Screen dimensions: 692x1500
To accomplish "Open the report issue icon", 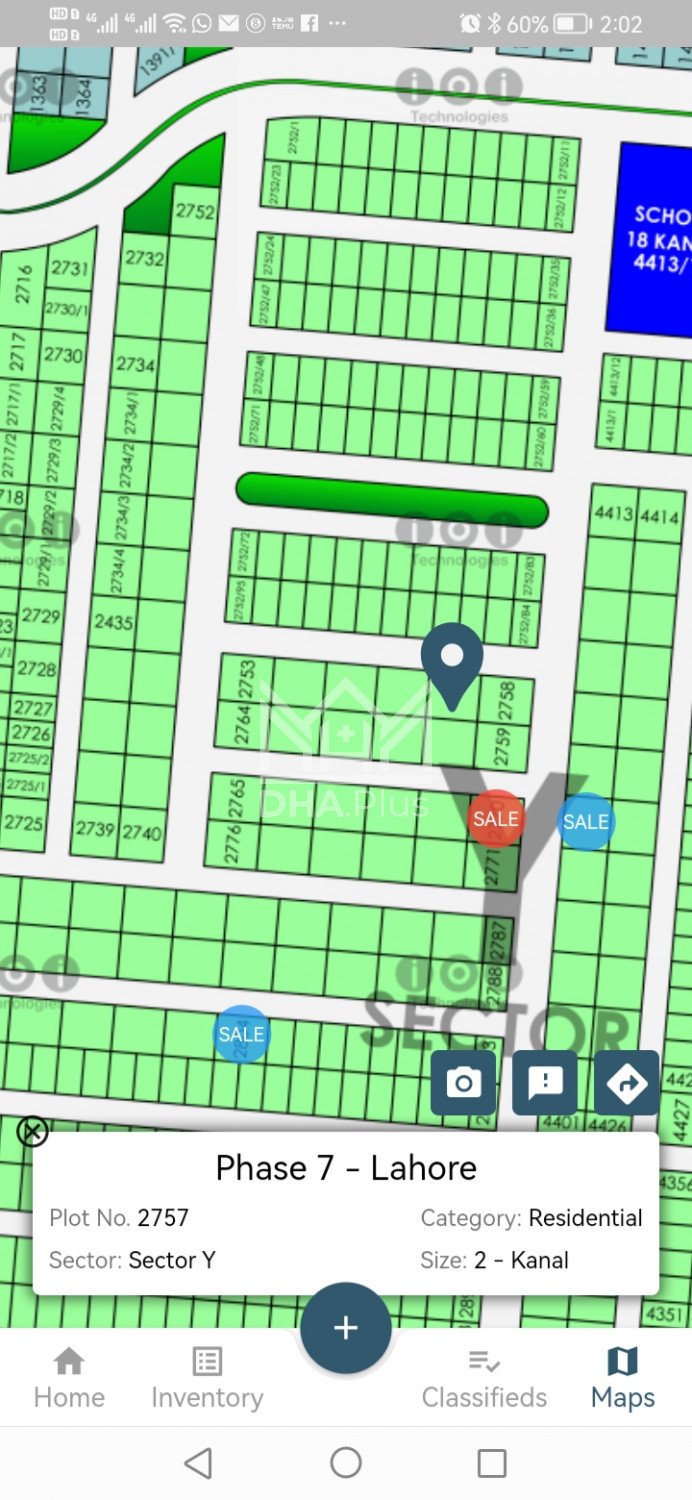I will pyautogui.click(x=545, y=1083).
